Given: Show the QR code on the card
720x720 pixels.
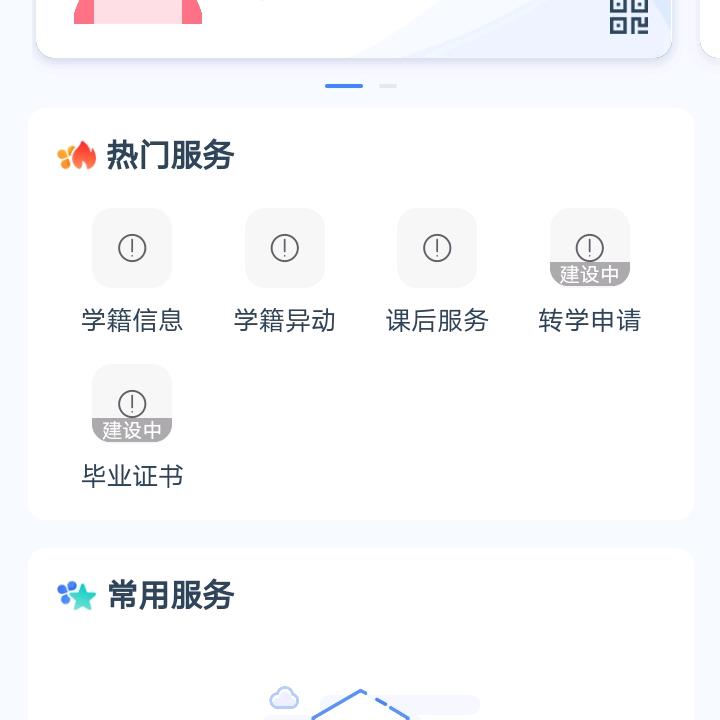Looking at the screenshot, I should 629,15.
